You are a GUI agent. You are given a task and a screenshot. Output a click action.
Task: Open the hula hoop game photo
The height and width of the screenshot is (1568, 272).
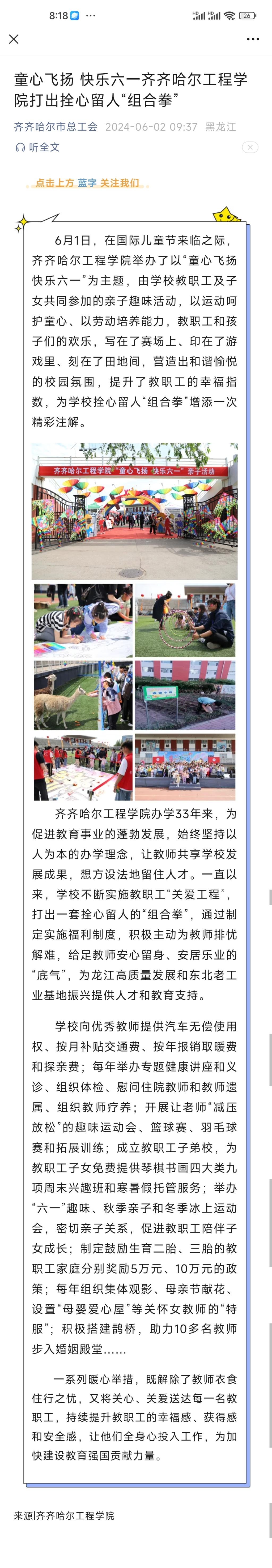tap(185, 620)
